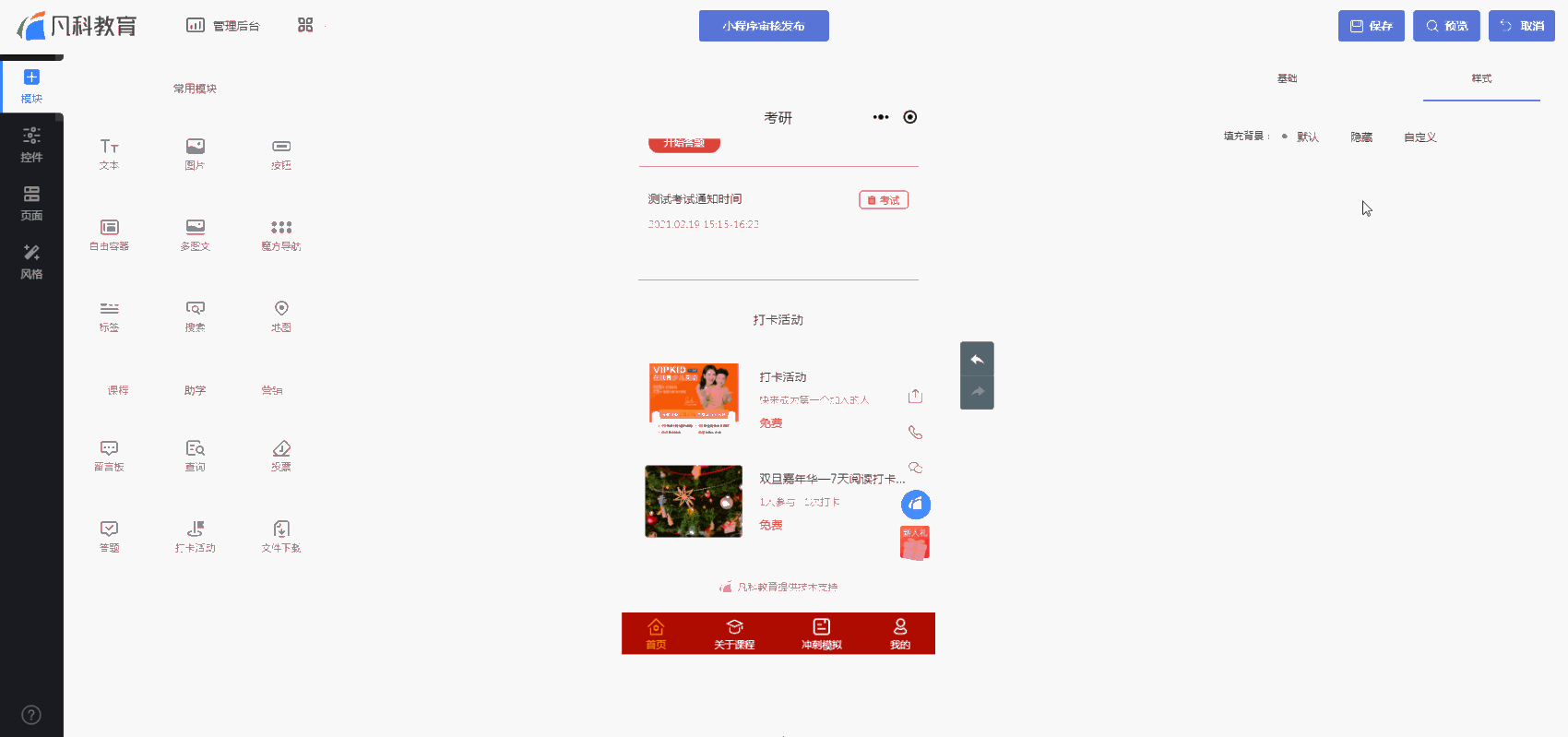Add the 投票 voting module
The image size is (1568, 737).
(x=280, y=455)
